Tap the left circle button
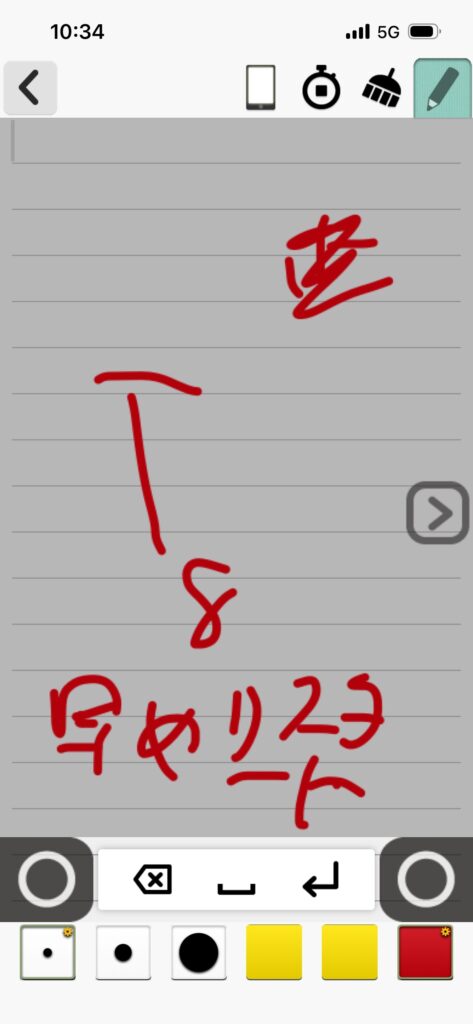473x1024 pixels. 46,879
